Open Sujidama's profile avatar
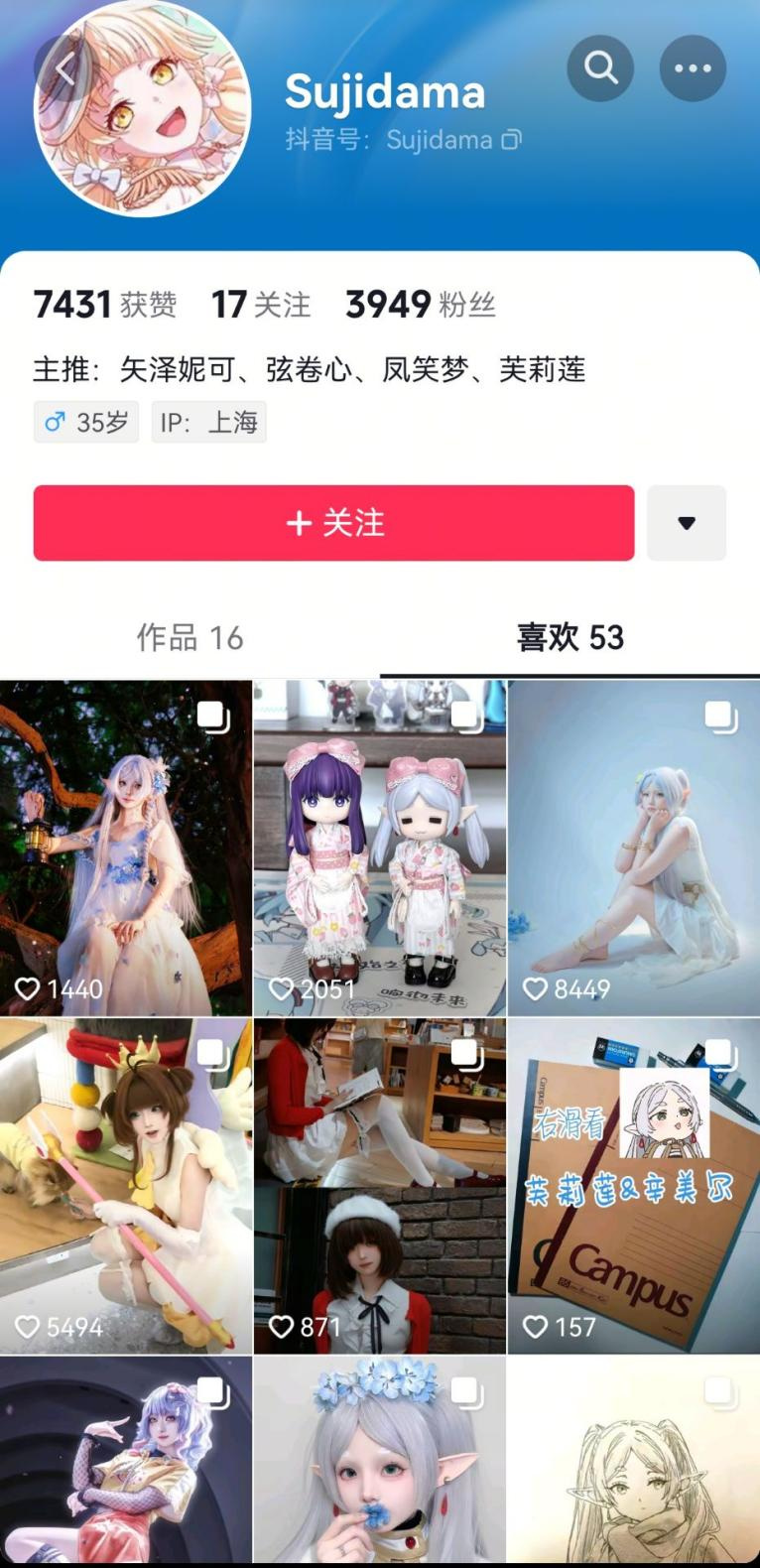 coord(142,109)
